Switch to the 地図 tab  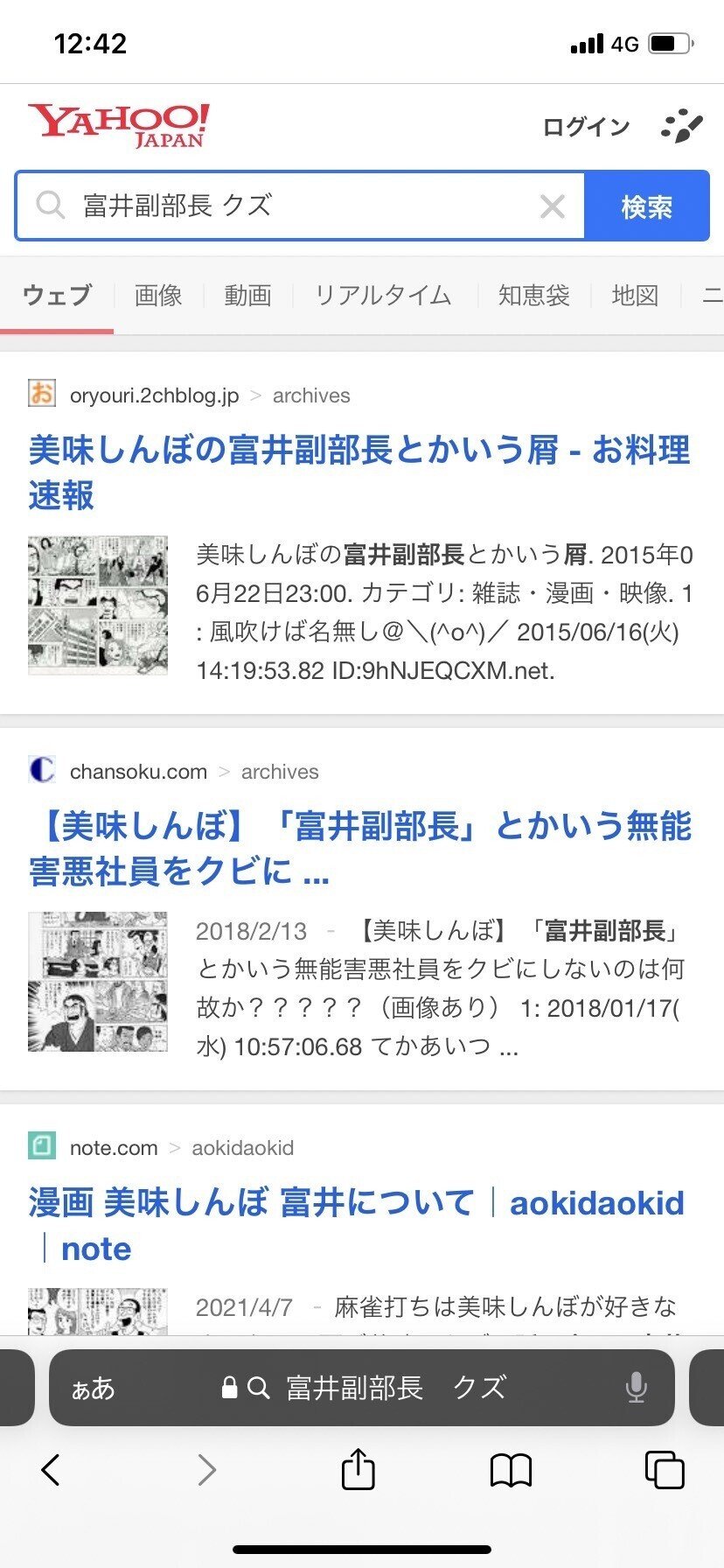pyautogui.click(x=635, y=296)
